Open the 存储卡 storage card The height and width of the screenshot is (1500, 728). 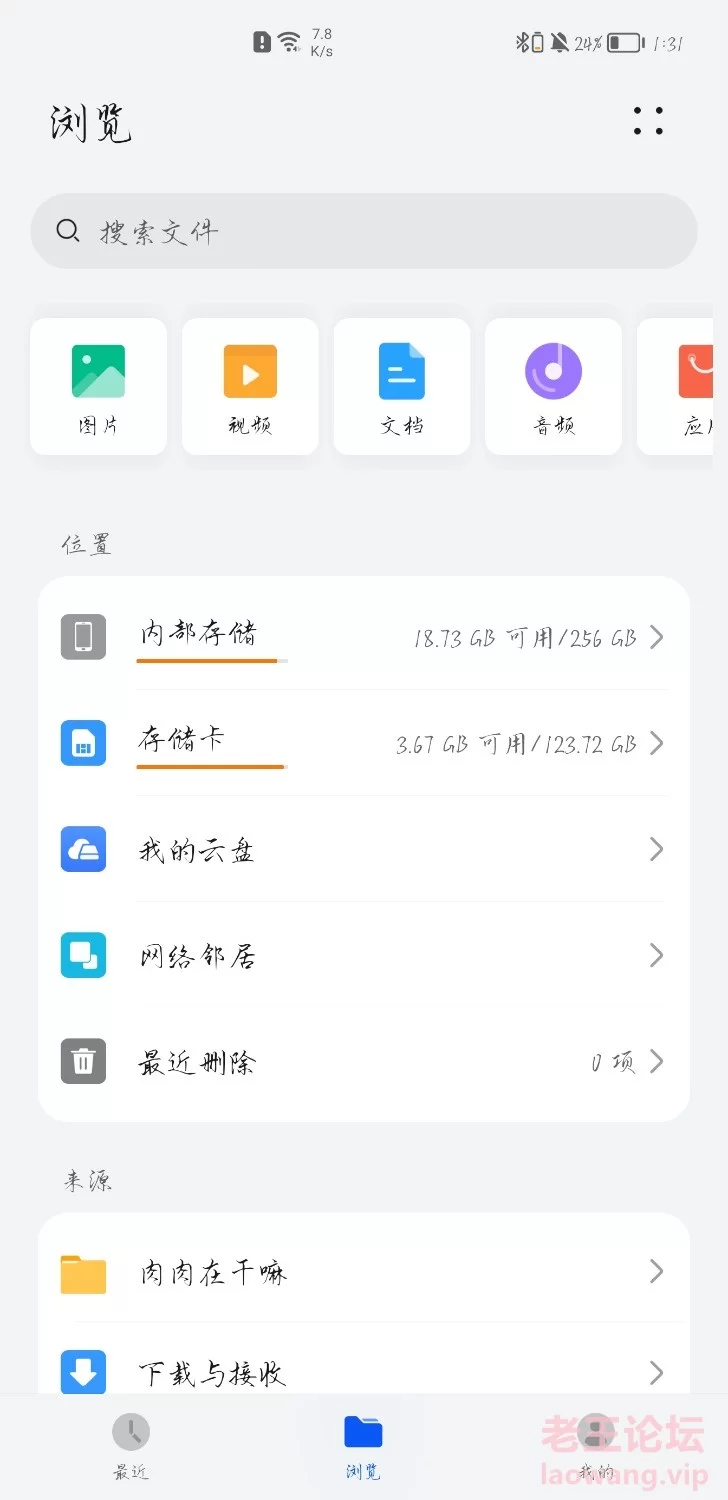tap(364, 743)
